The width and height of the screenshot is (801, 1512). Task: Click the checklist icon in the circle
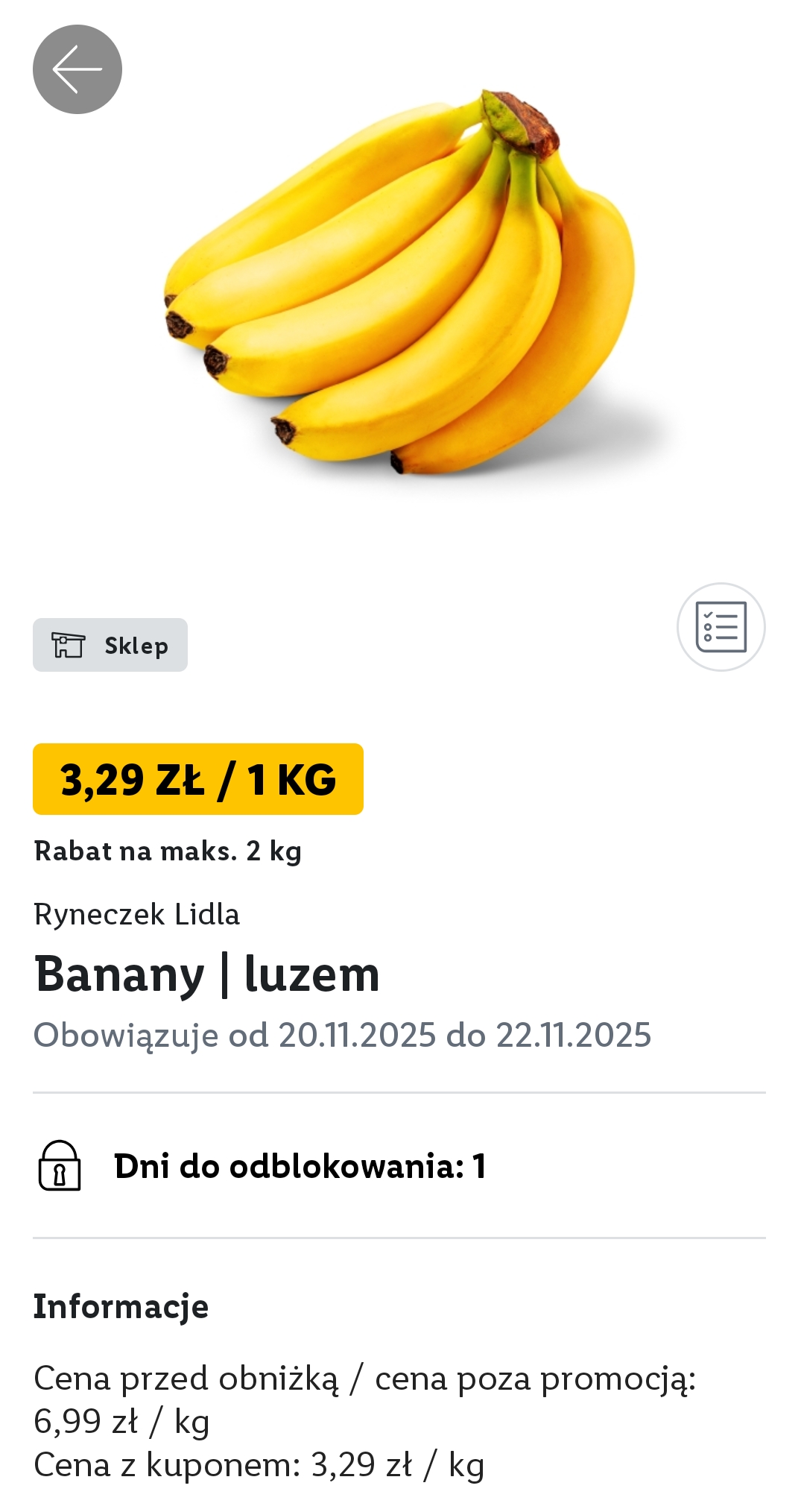point(720,626)
